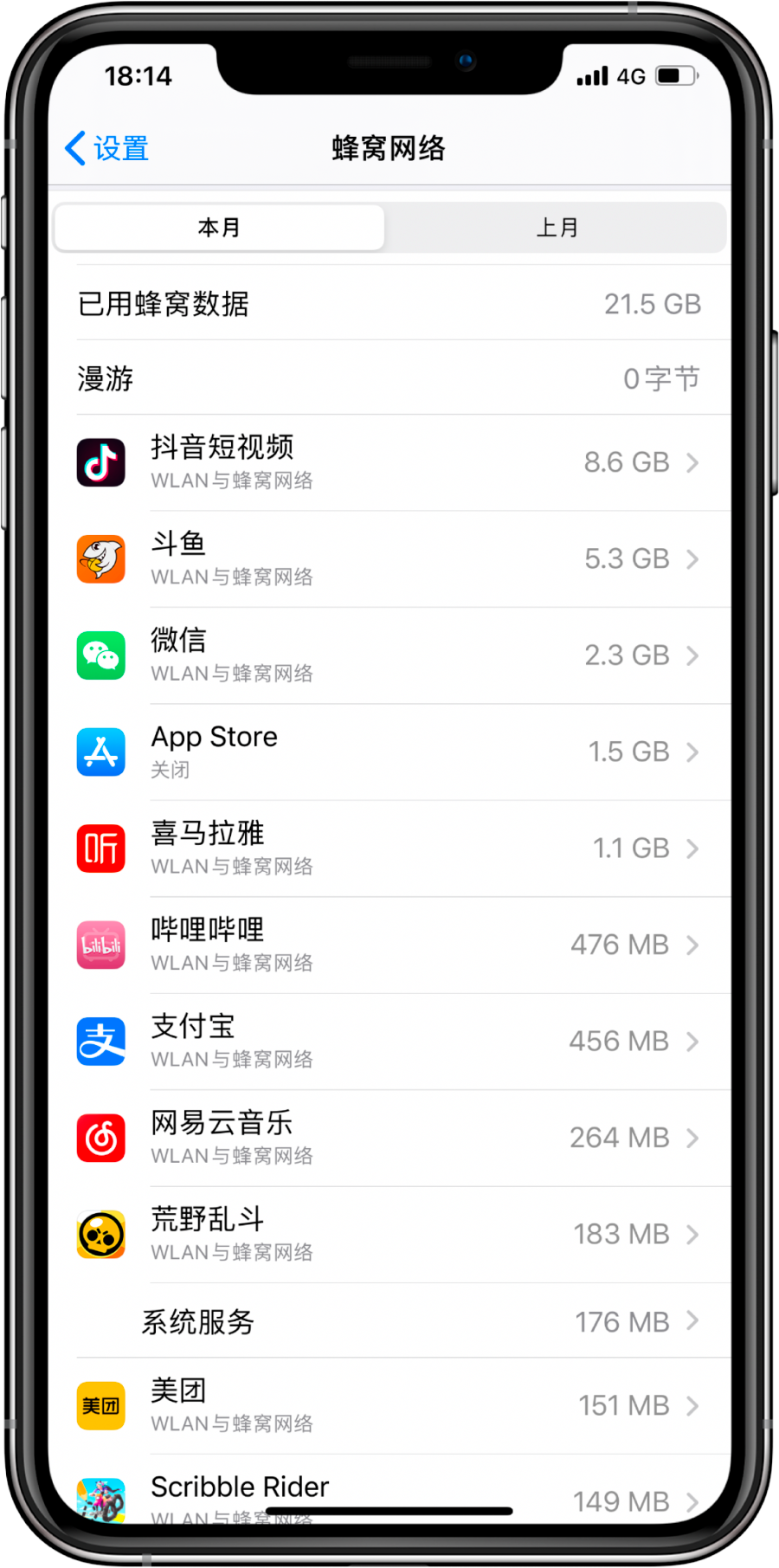Open 美团 cellular data options
This screenshot has height=1568, width=779.
(389, 1405)
